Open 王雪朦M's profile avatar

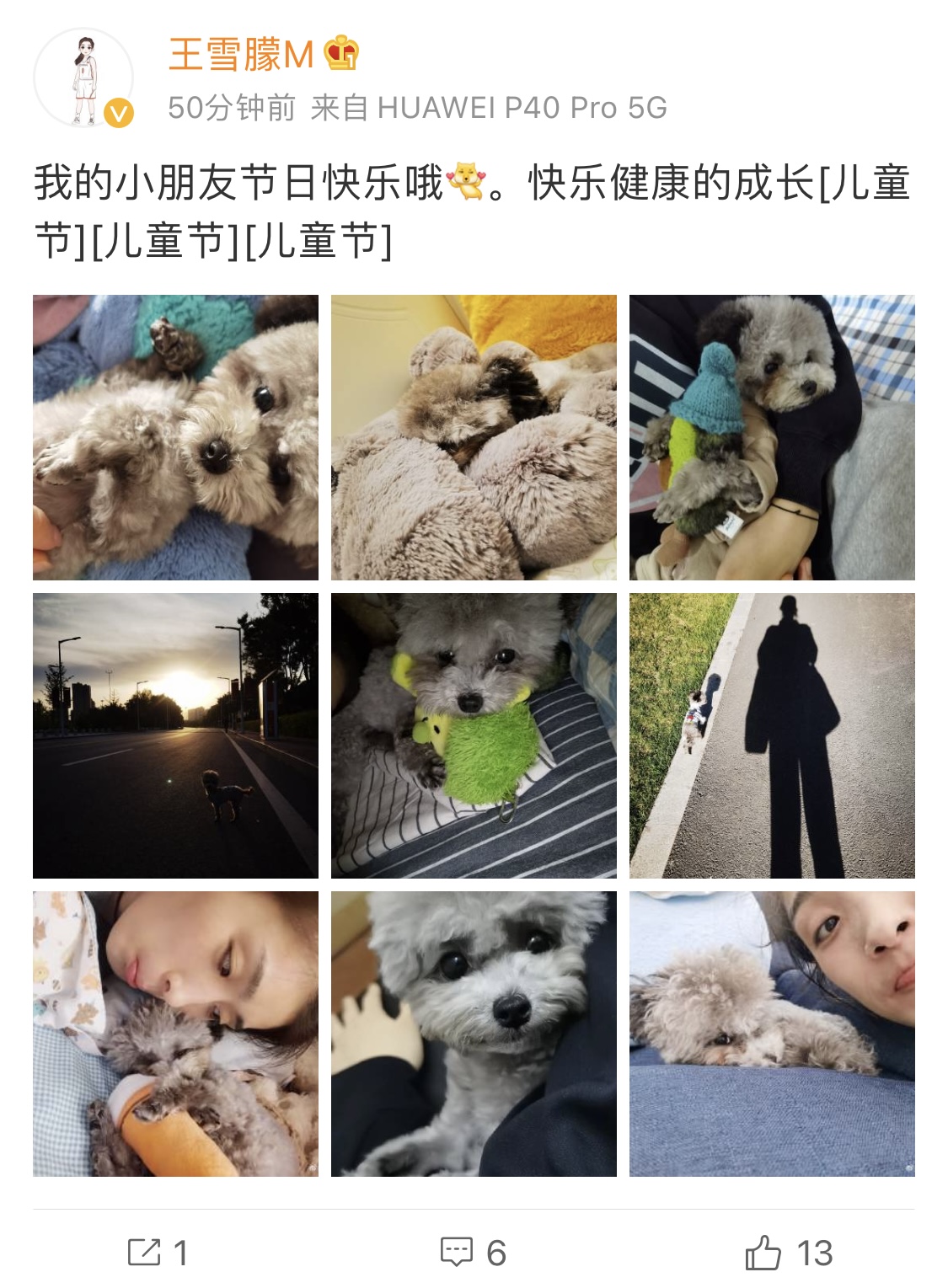pos(83,78)
